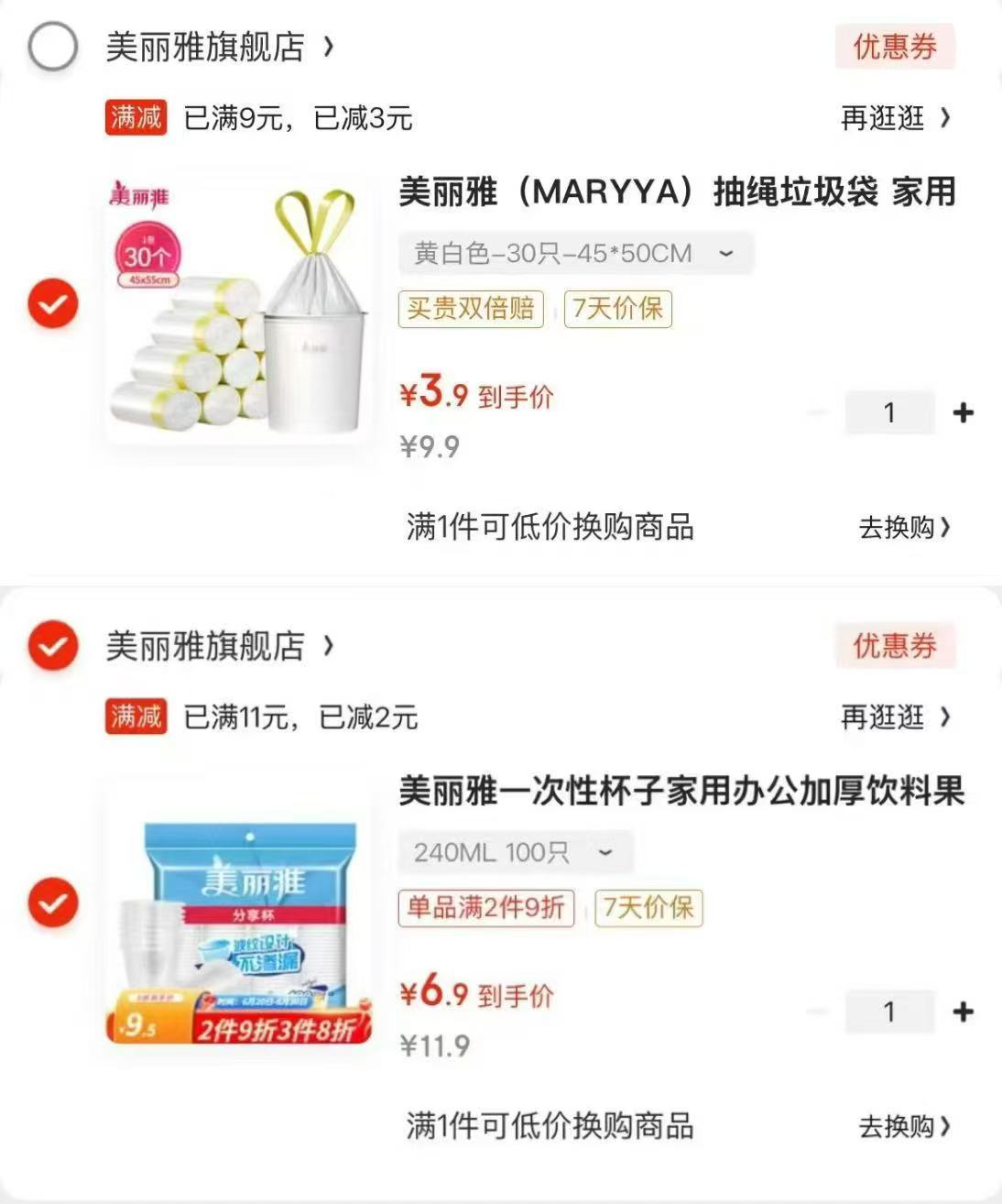This screenshot has height=1204, width=1002.
Task: Click the trash bag quantity input field
Action: (x=888, y=413)
